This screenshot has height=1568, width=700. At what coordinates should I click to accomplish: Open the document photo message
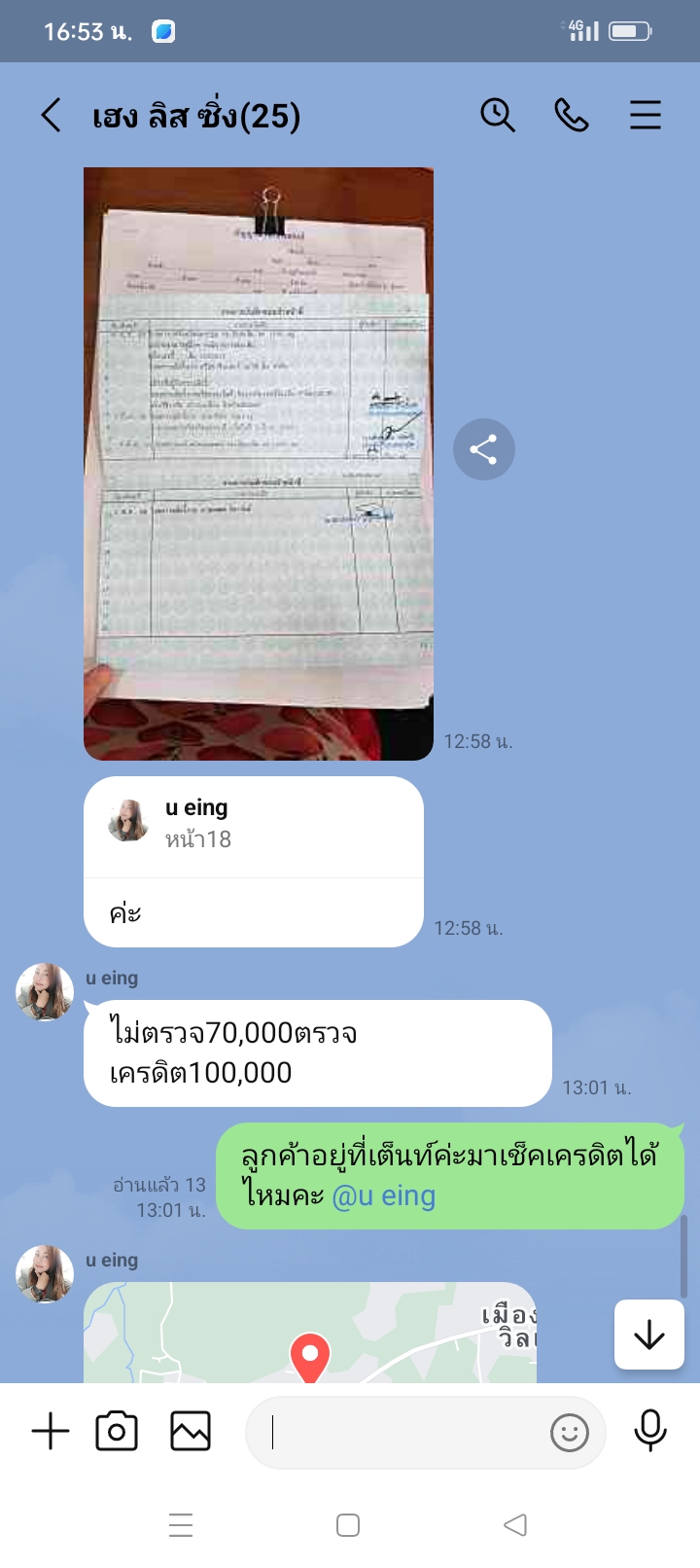coord(258,463)
